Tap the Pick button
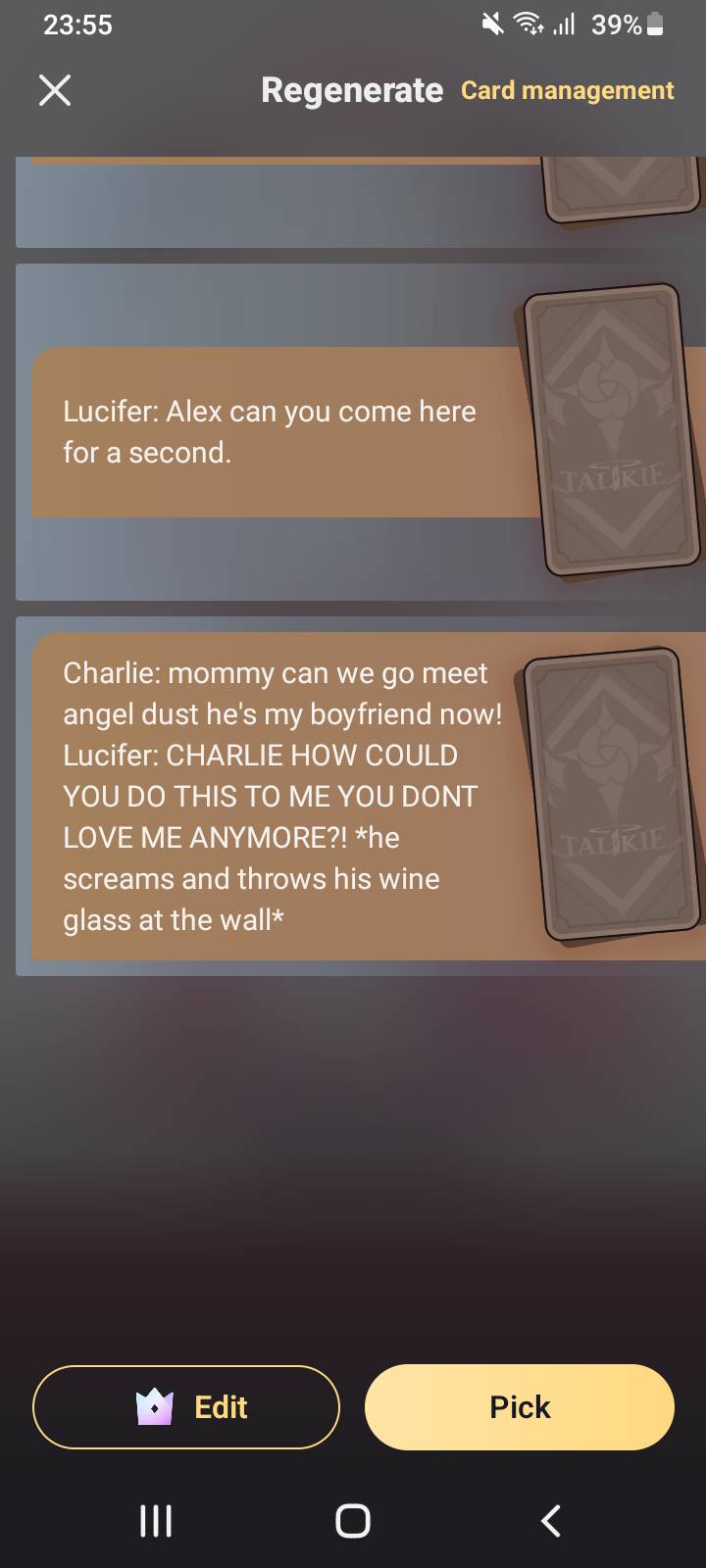 pos(519,1407)
